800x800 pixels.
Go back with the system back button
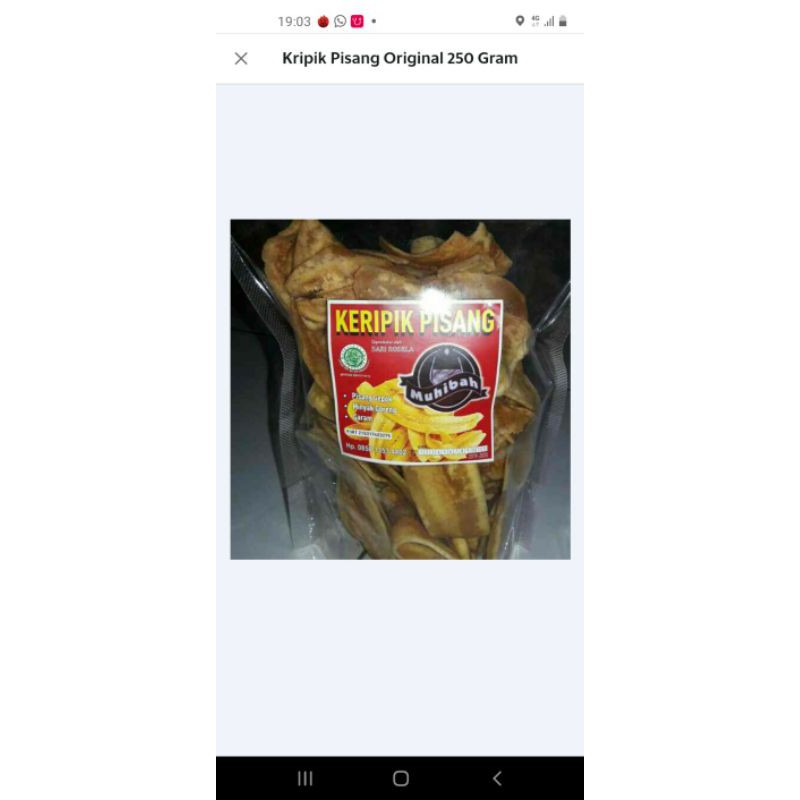pyautogui.click(x=497, y=778)
